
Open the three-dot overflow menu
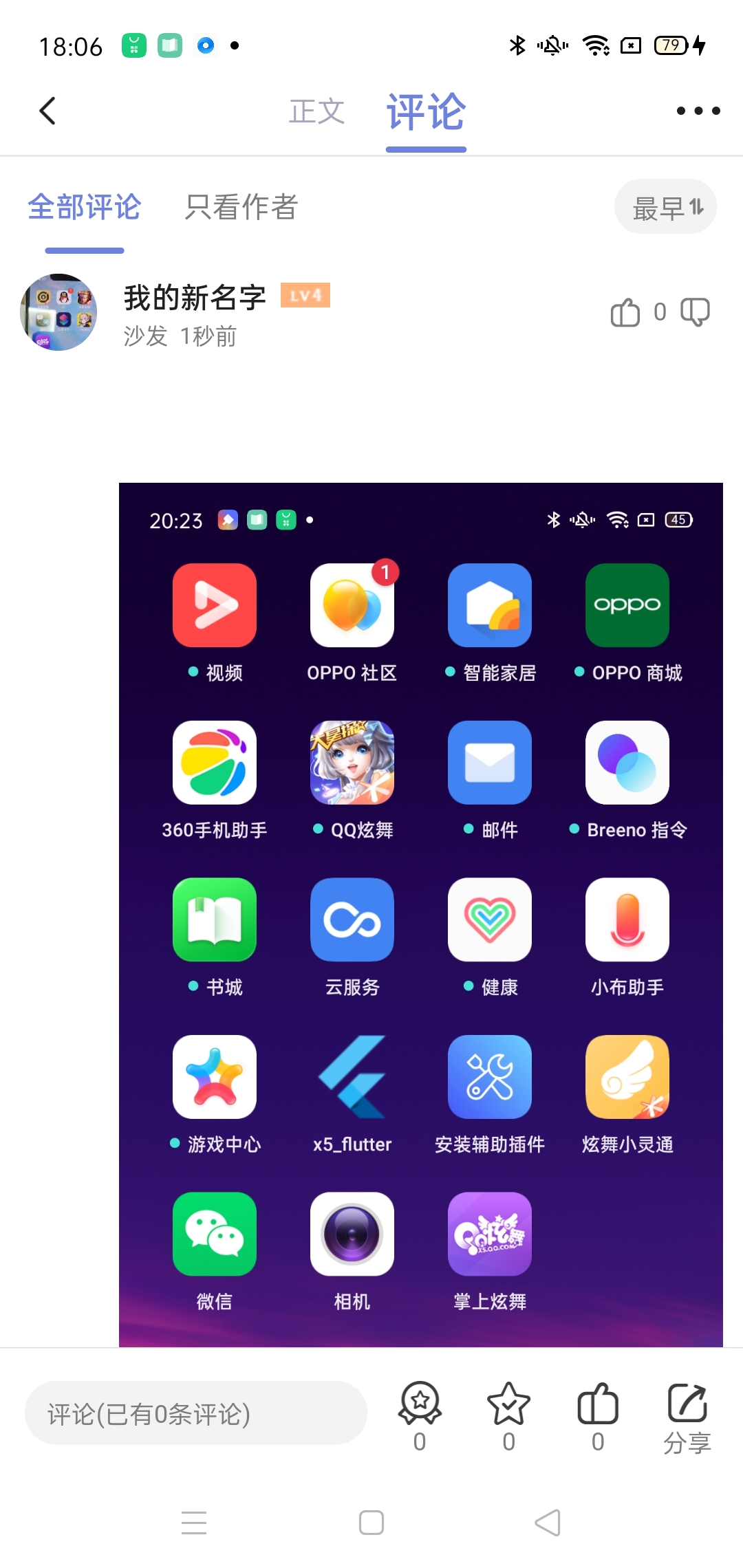[x=698, y=111]
